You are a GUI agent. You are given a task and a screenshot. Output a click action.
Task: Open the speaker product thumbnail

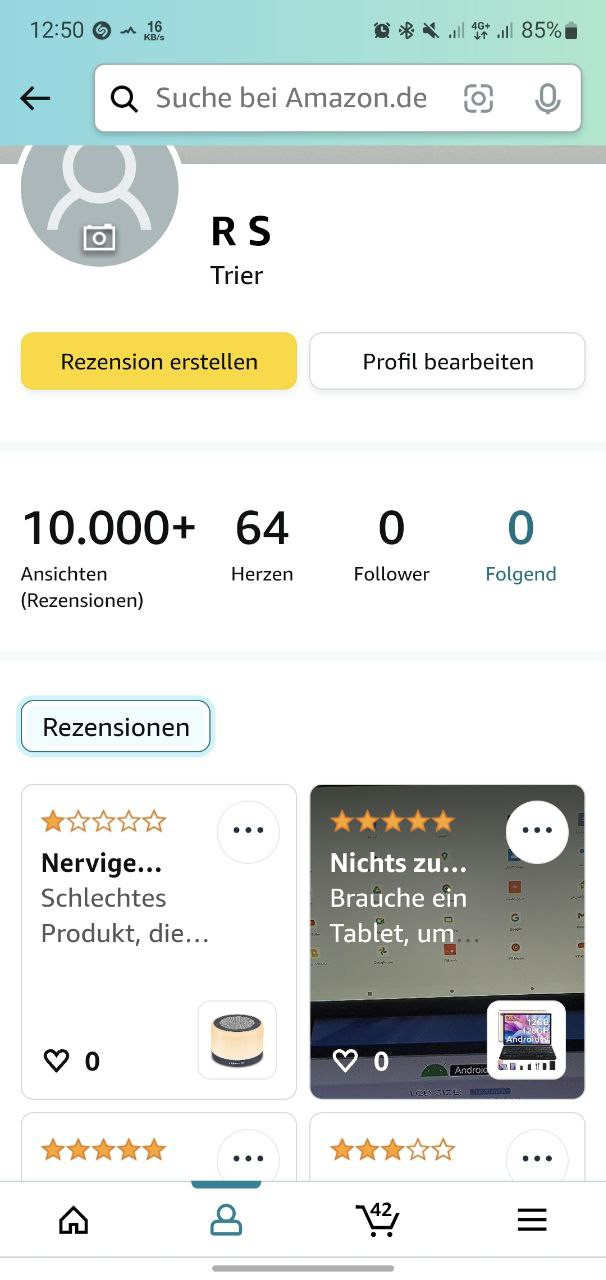(237, 1040)
